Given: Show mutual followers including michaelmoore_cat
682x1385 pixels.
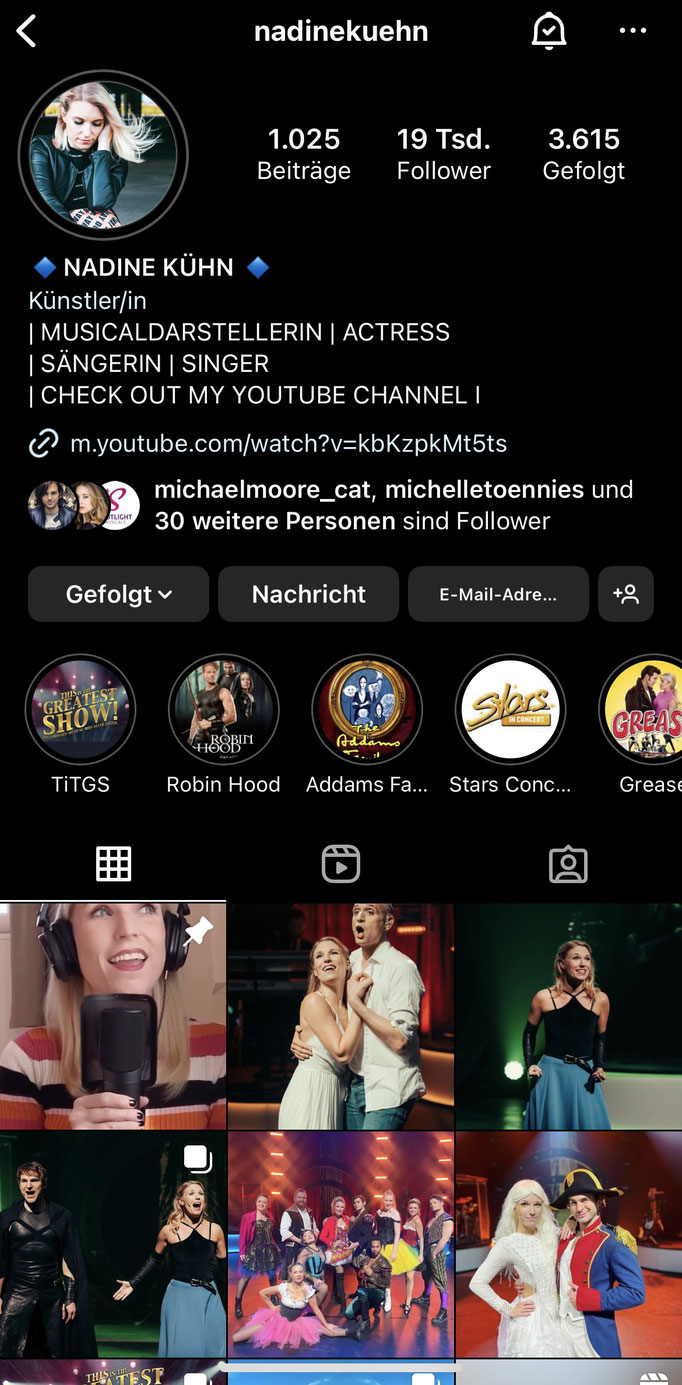Looking at the screenshot, I should coord(340,505).
